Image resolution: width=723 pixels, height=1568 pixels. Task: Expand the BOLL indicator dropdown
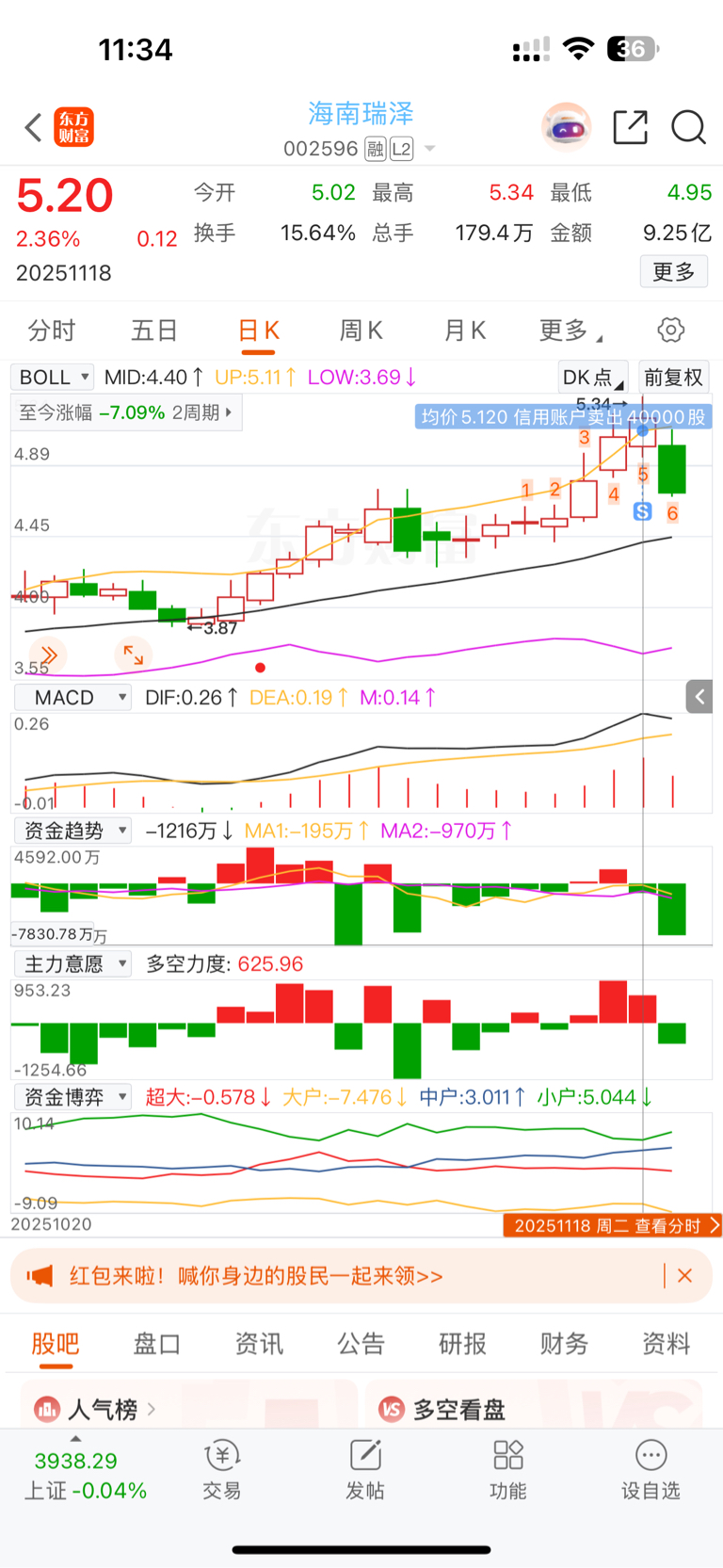(x=52, y=378)
